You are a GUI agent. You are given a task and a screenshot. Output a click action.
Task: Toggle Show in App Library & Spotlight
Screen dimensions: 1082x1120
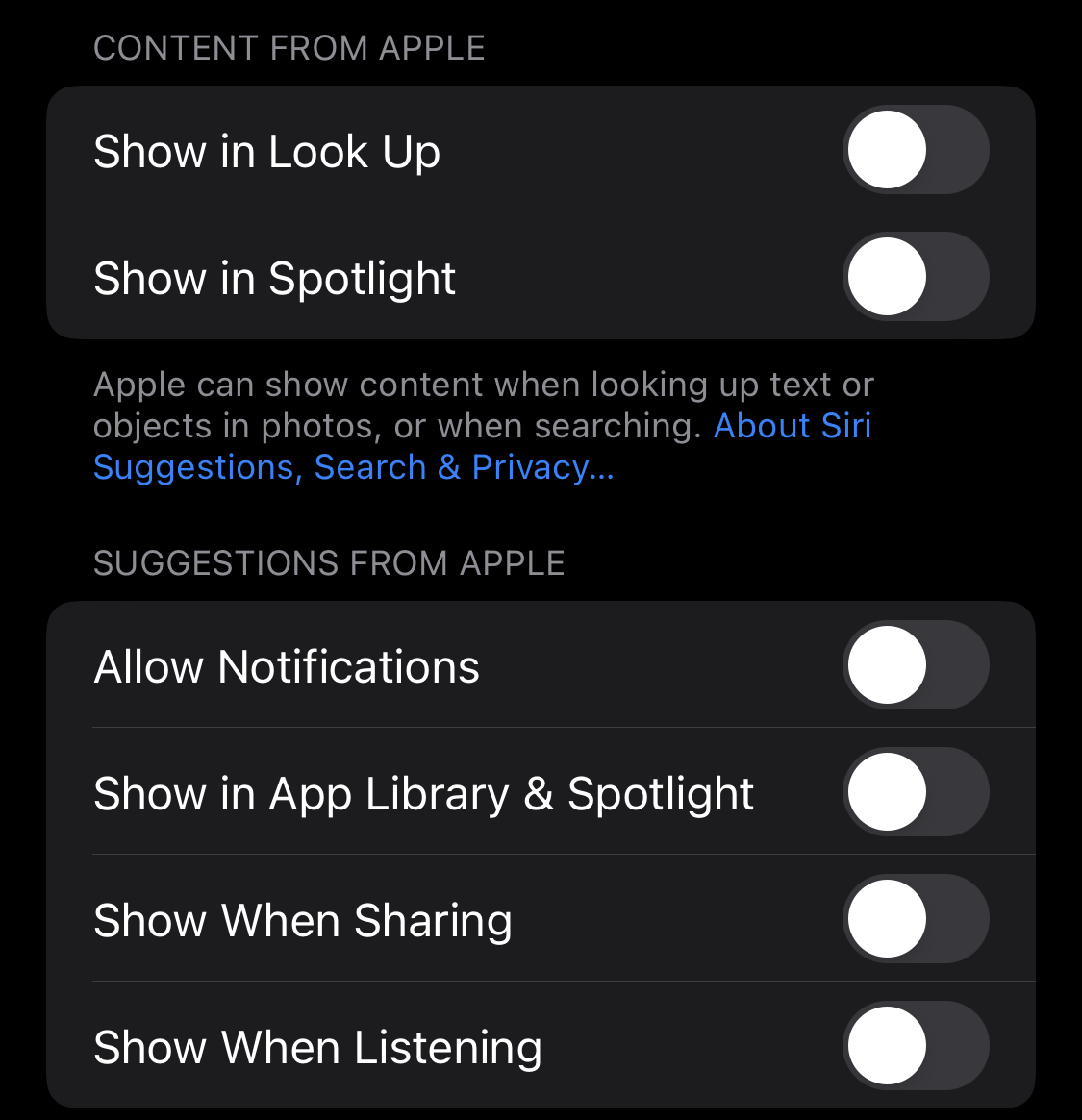pos(916,792)
